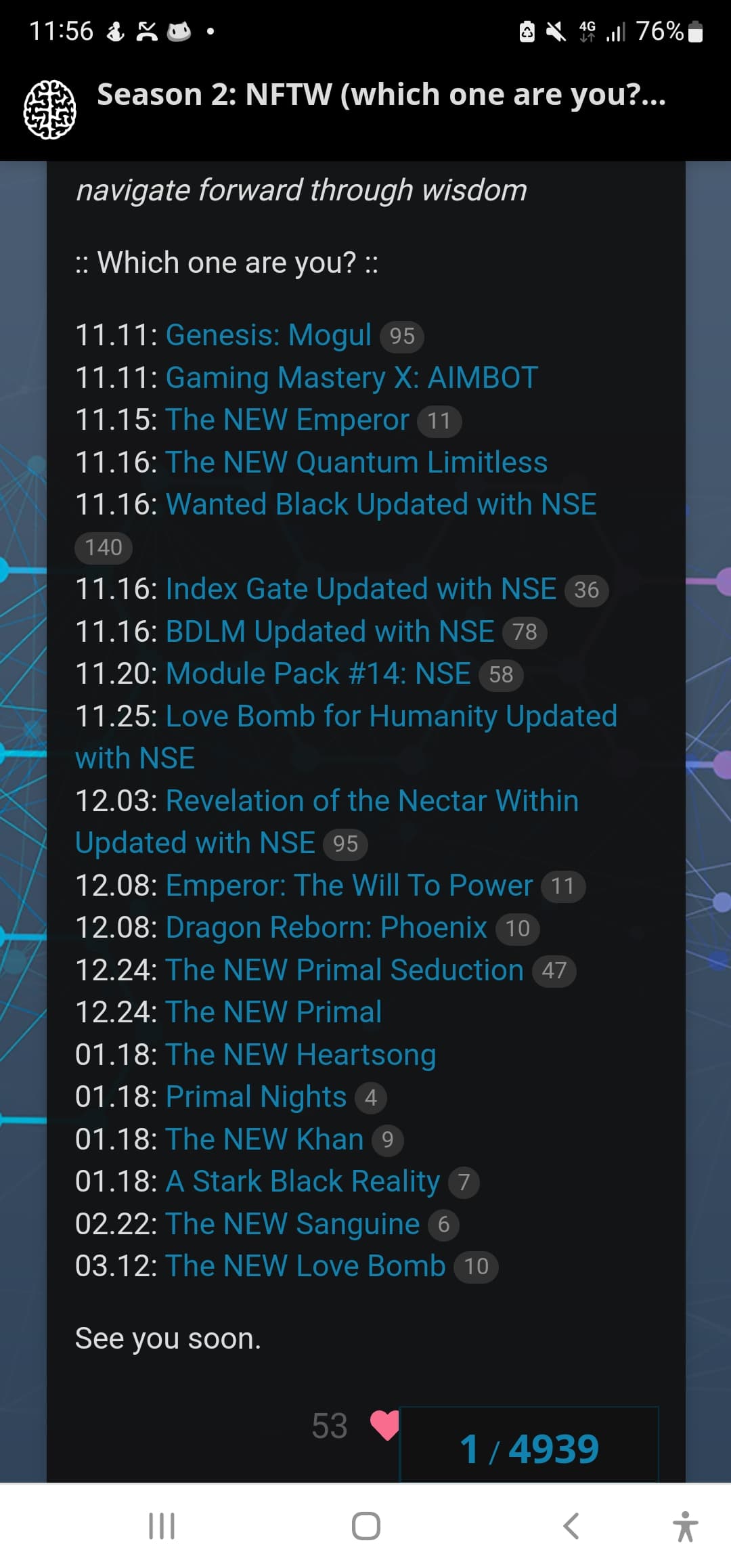Open Primal Nights link
The height and width of the screenshot is (1568, 731).
click(x=256, y=1097)
